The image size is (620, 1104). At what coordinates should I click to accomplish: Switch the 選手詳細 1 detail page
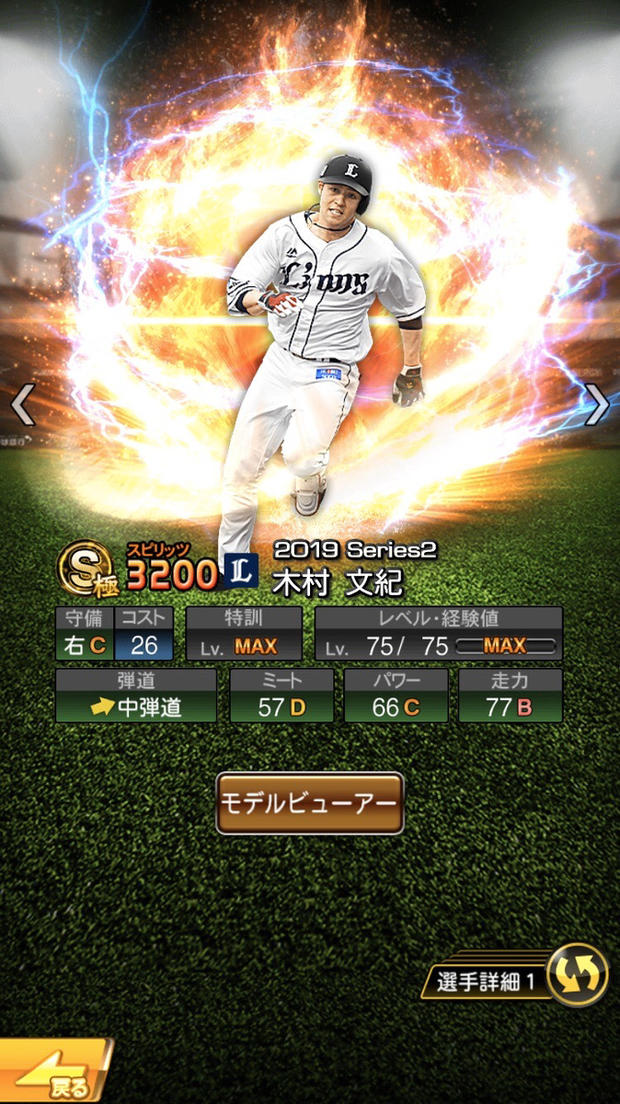tap(577, 975)
